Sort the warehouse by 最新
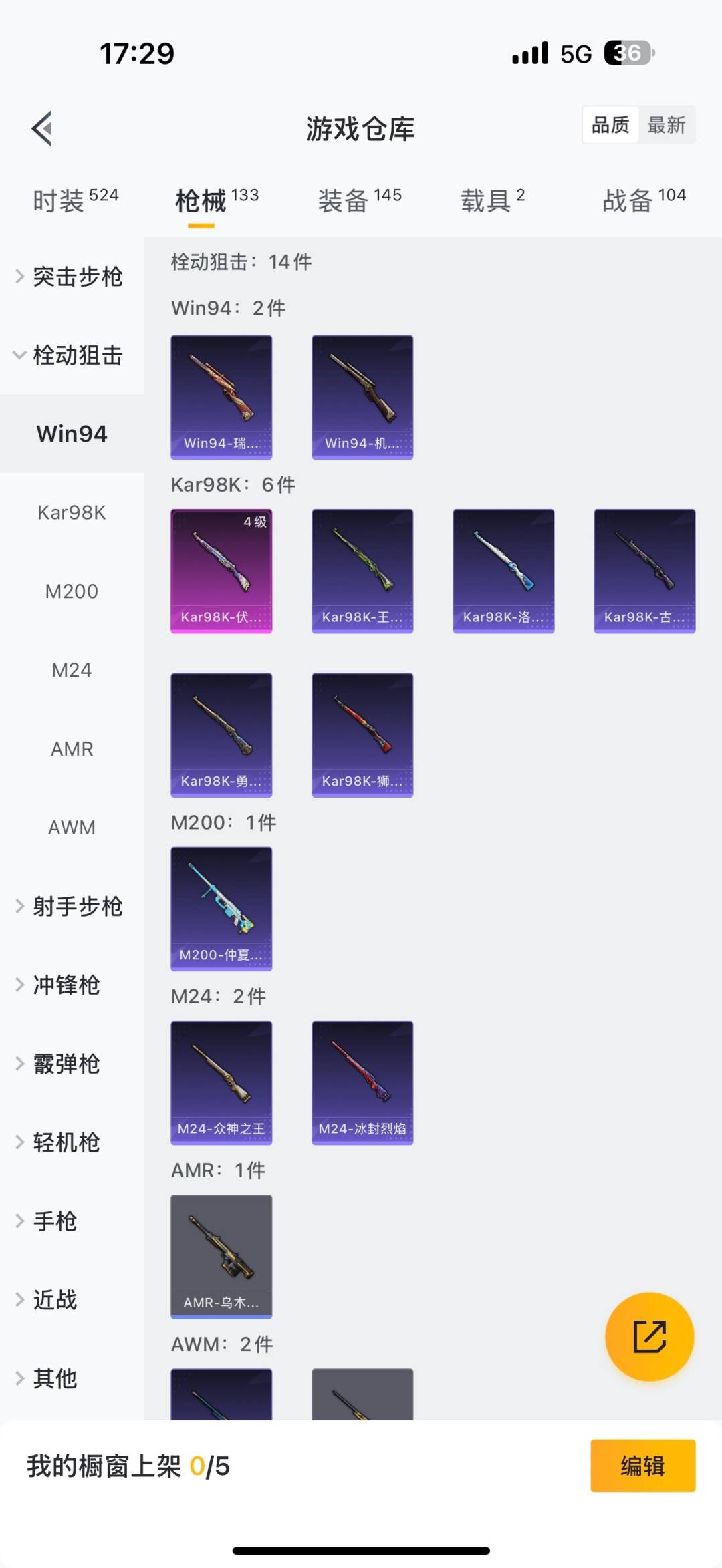Viewport: 722px width, 1568px height. click(x=666, y=125)
